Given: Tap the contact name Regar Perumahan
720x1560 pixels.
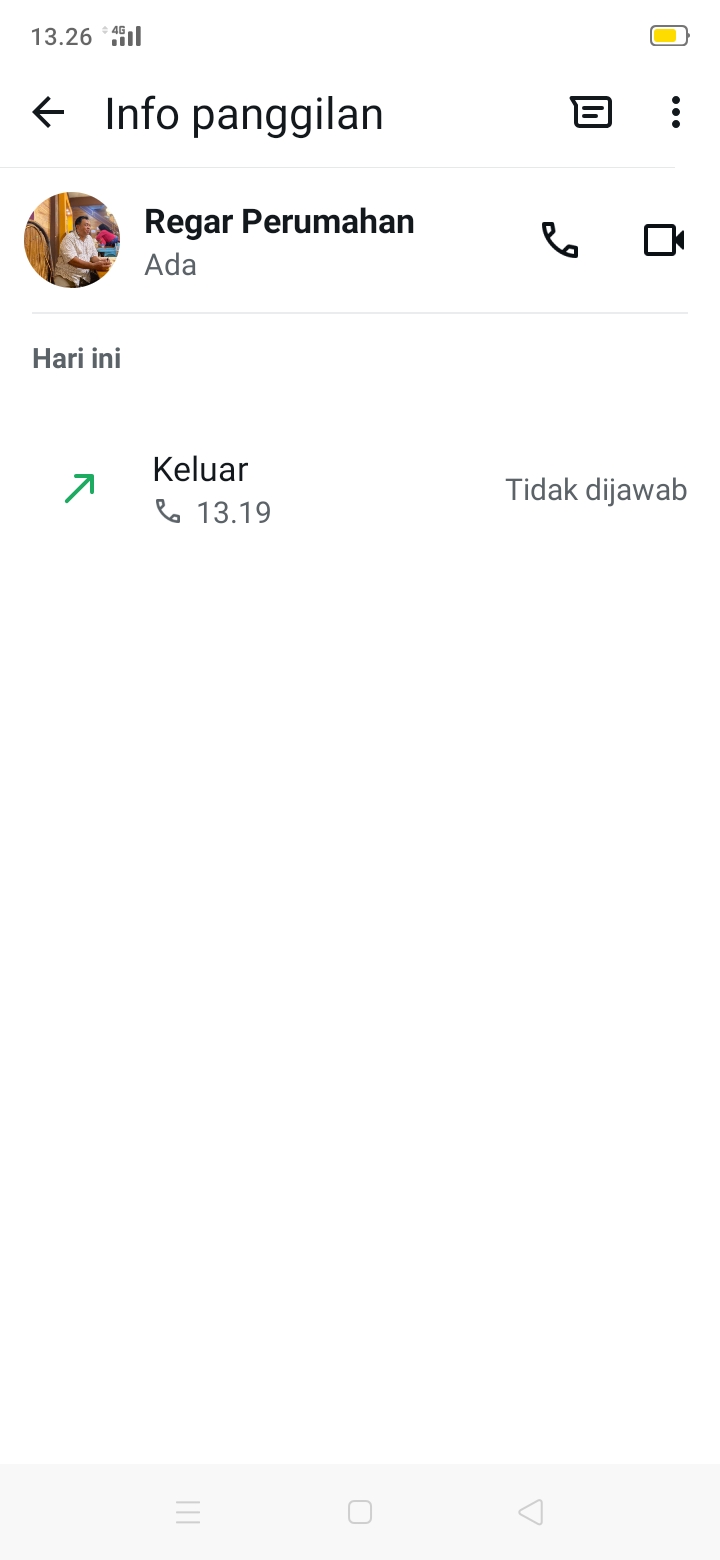Looking at the screenshot, I should (x=279, y=221).
